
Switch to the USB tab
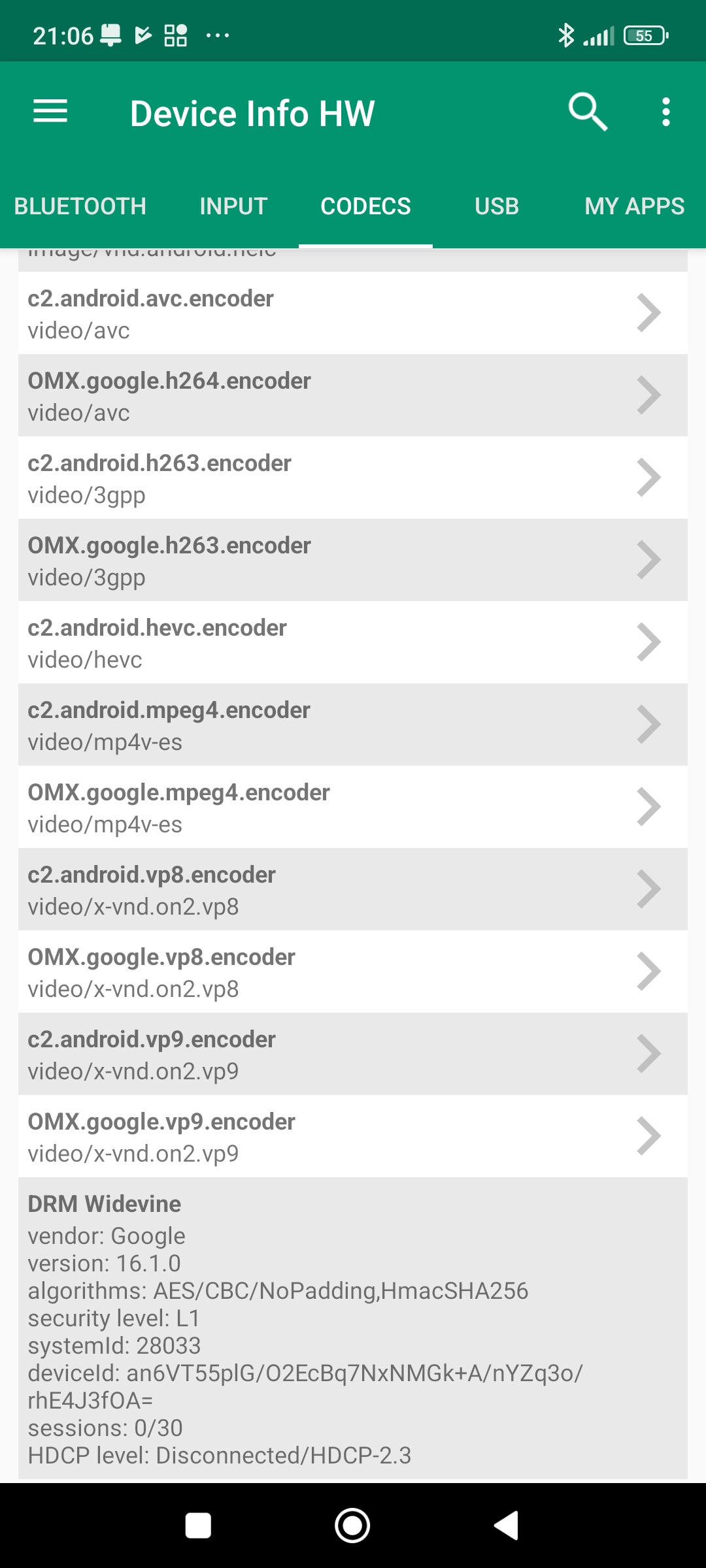[x=497, y=206]
